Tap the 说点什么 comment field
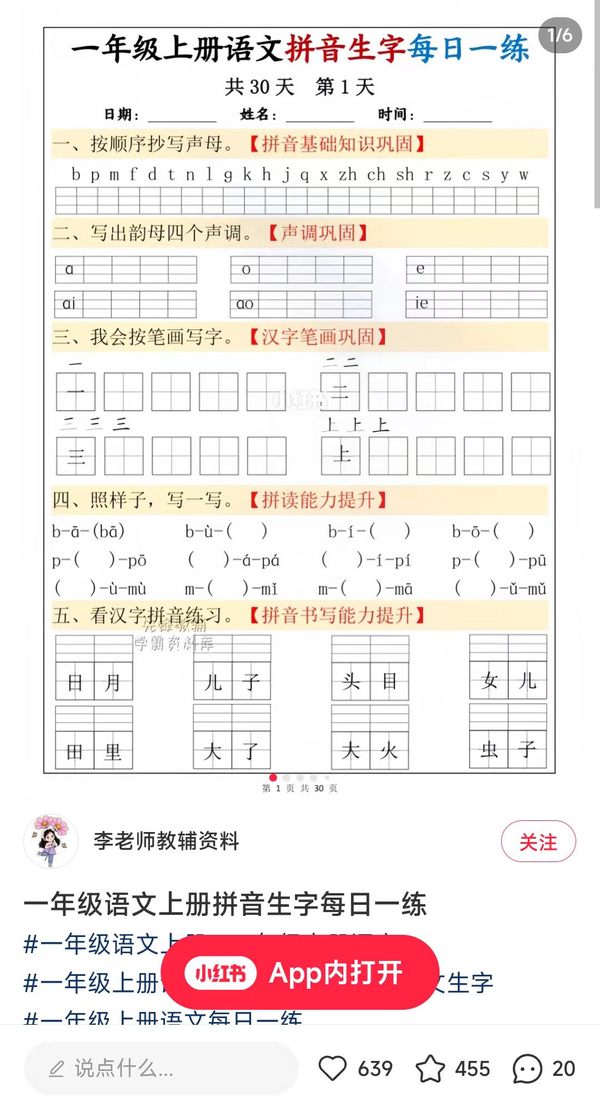Image resolution: width=600 pixels, height=1112 pixels. [162, 1069]
